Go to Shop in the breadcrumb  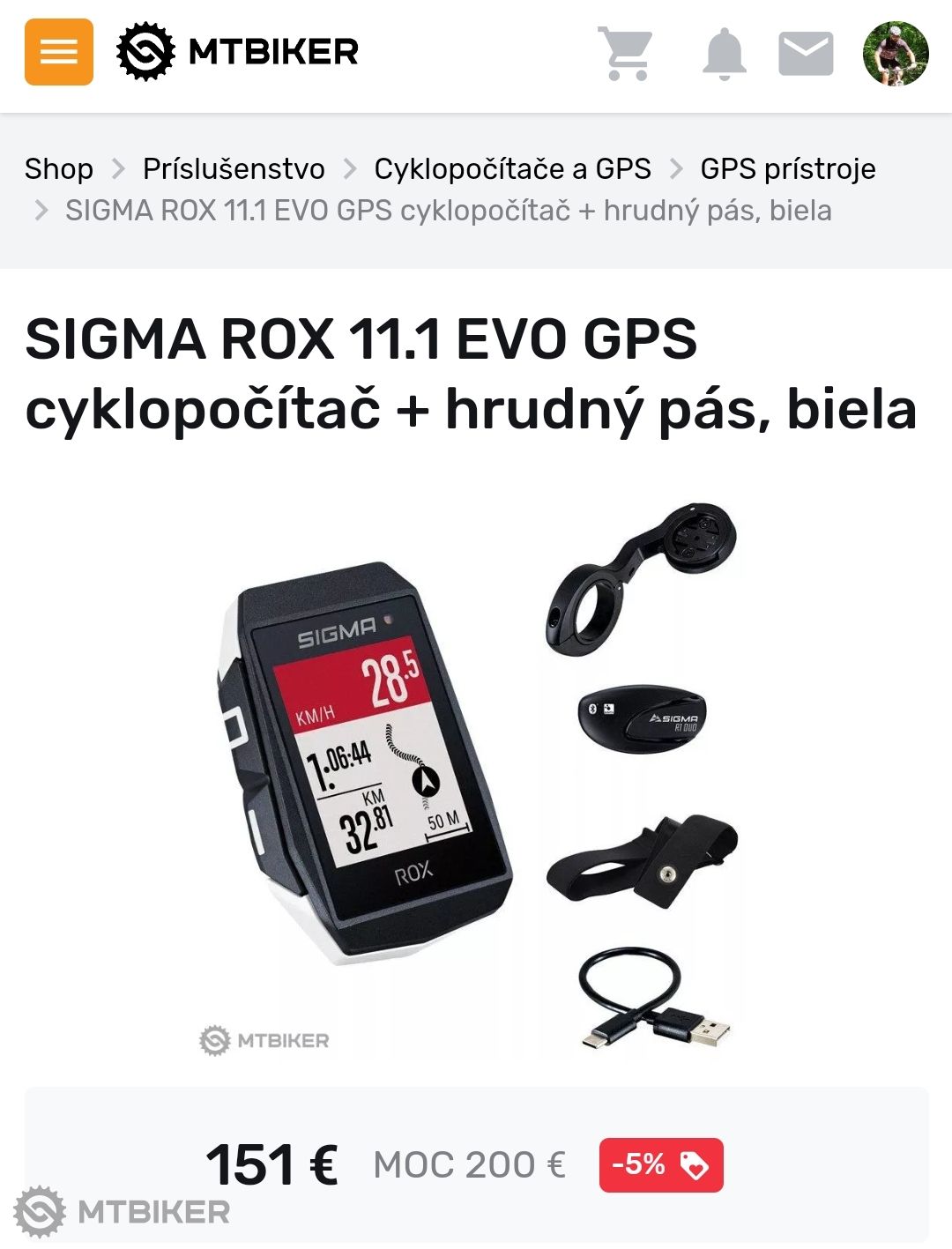(59, 168)
